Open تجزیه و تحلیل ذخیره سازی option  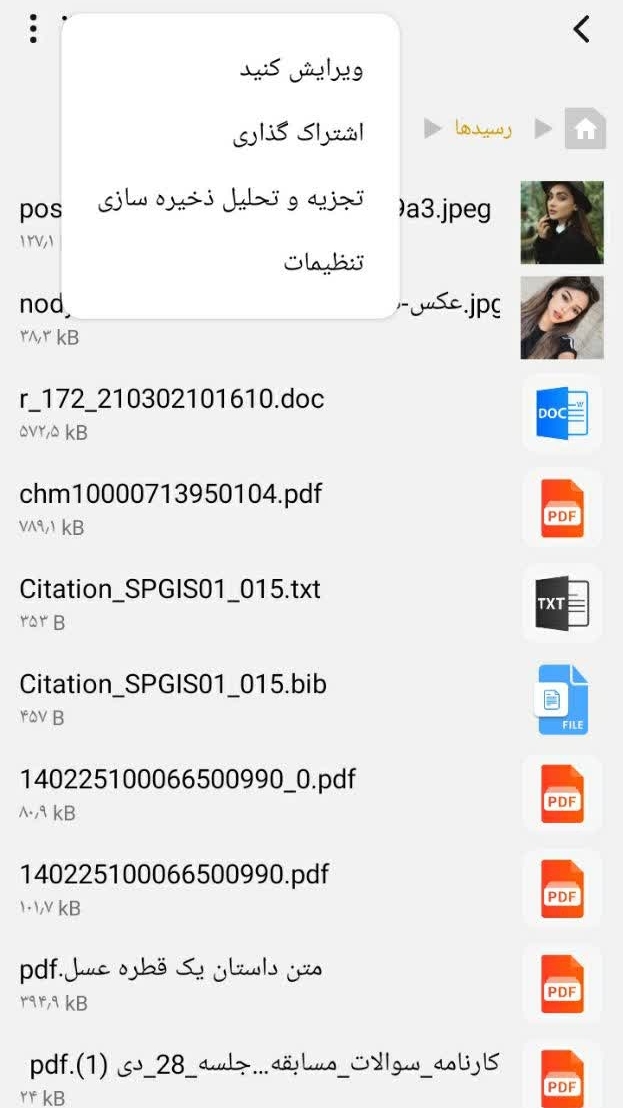click(x=230, y=198)
